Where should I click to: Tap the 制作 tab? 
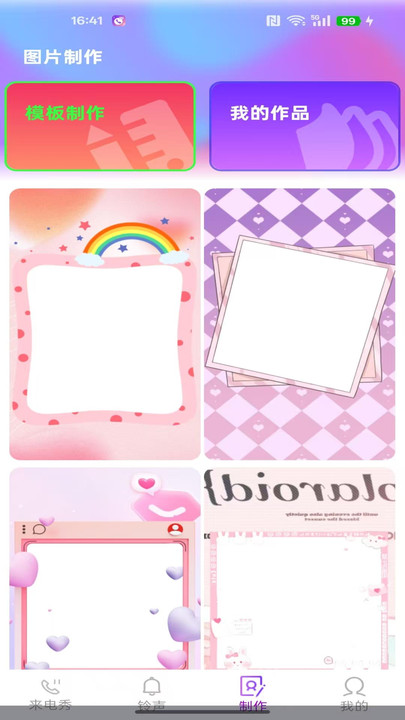[253, 694]
